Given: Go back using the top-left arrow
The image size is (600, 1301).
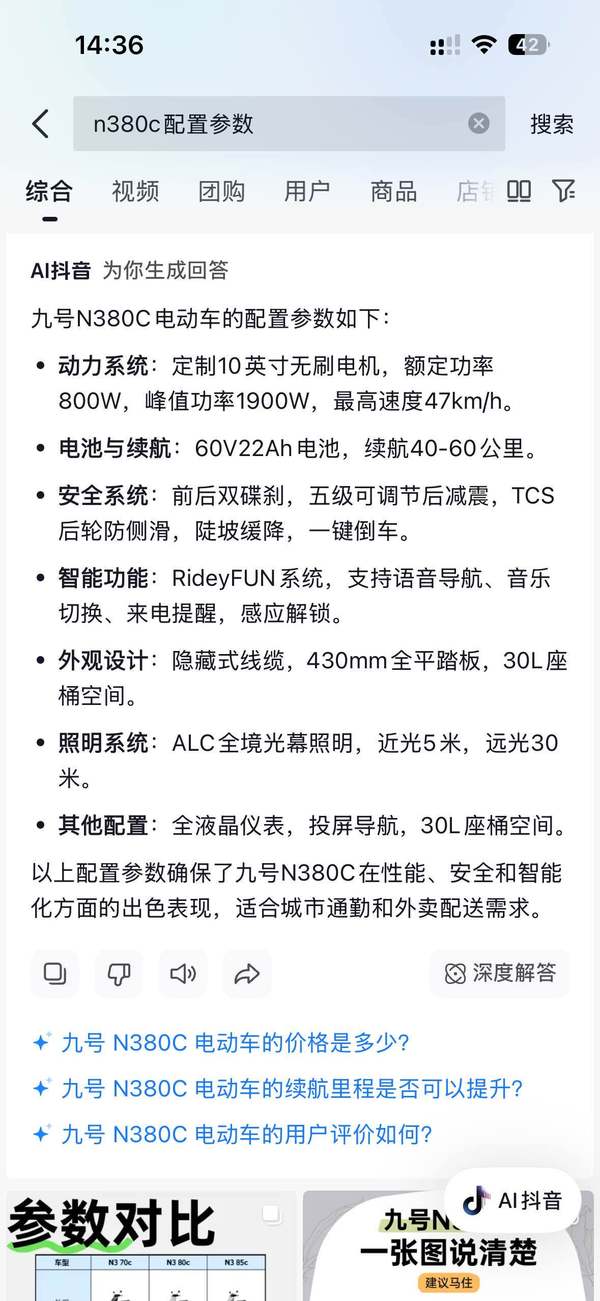Looking at the screenshot, I should tap(40, 124).
